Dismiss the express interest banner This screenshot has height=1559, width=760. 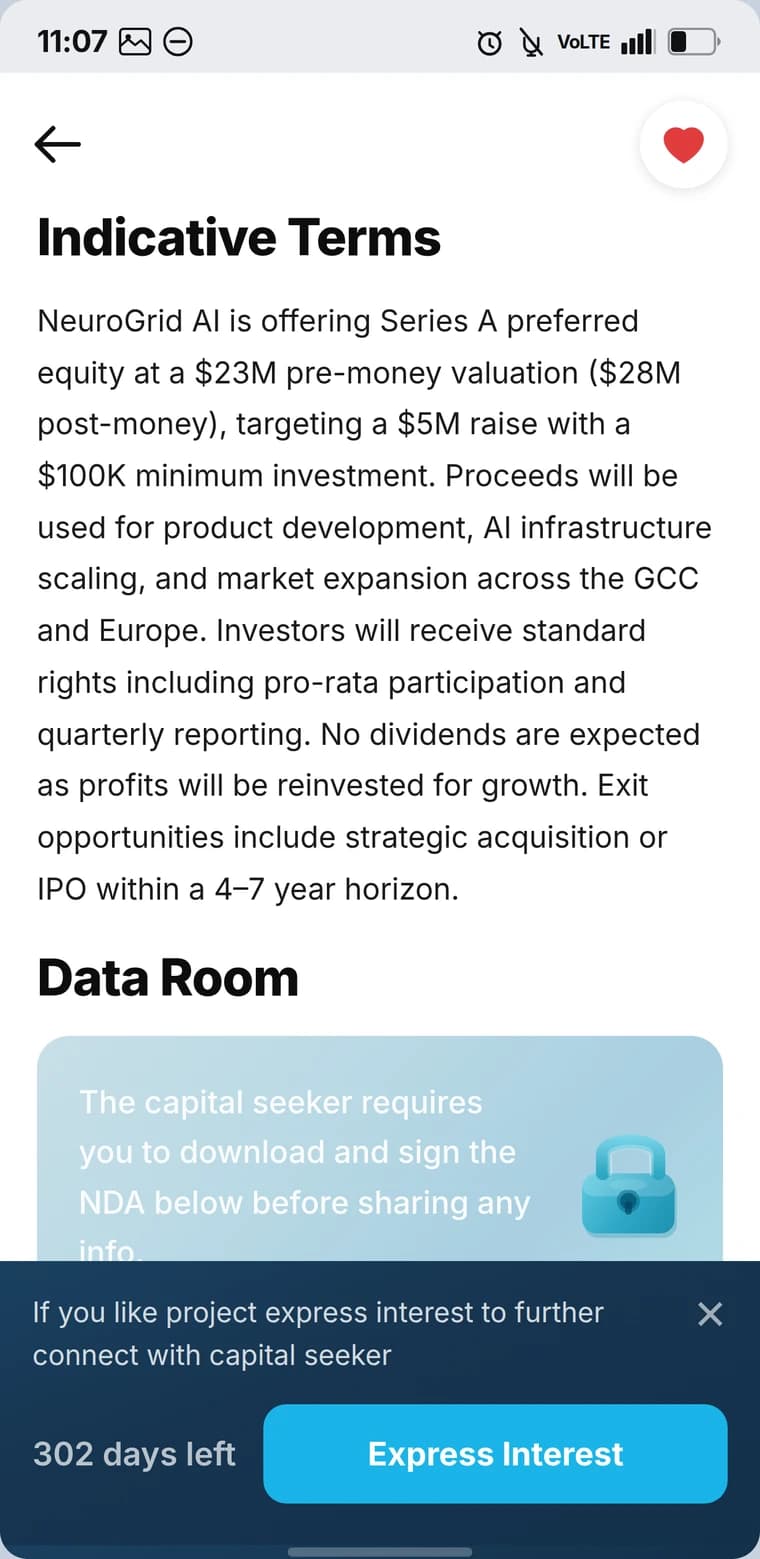(x=710, y=1314)
